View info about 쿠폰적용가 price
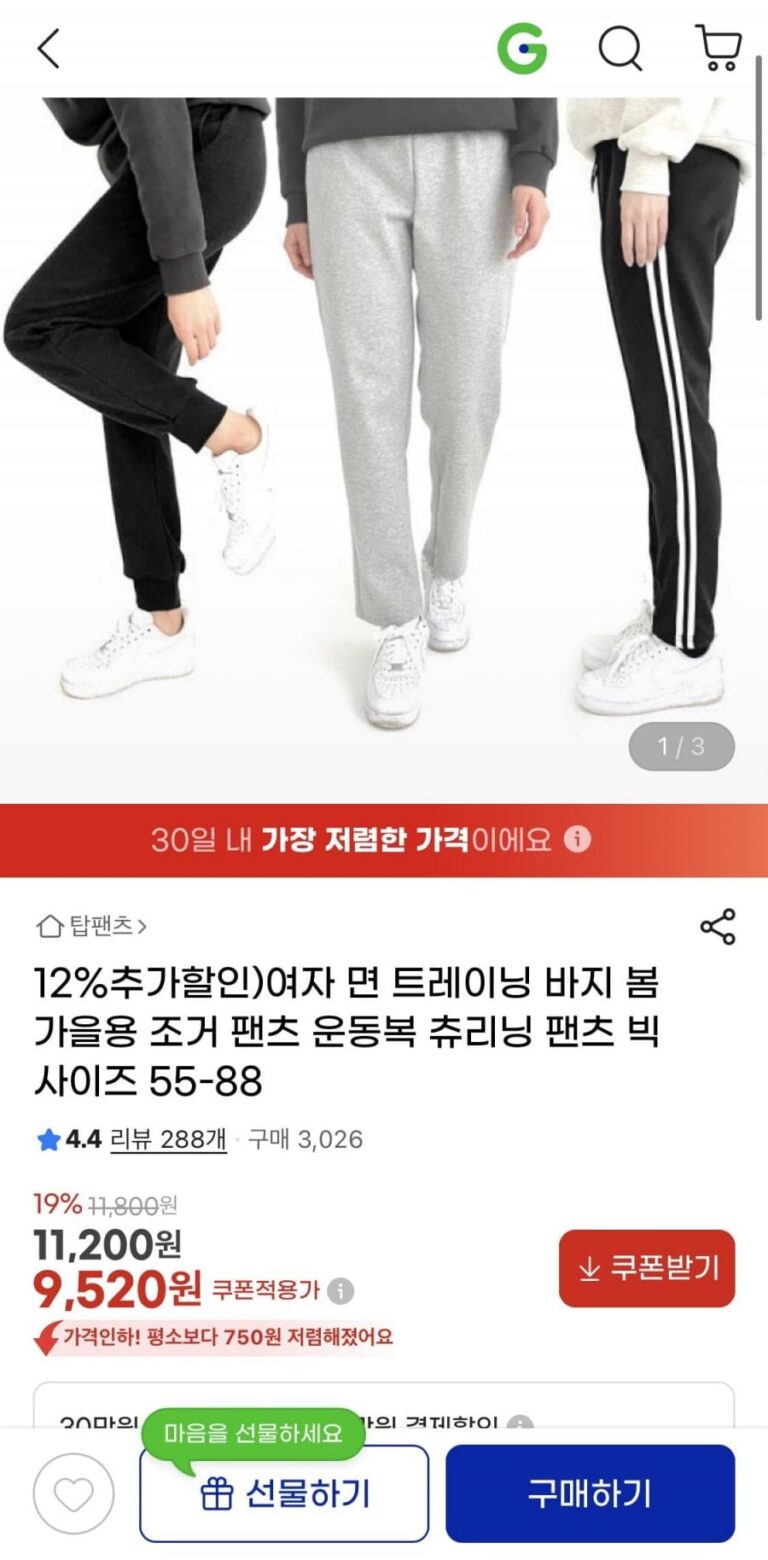Viewport: 768px width, 1560px height. (x=341, y=1291)
